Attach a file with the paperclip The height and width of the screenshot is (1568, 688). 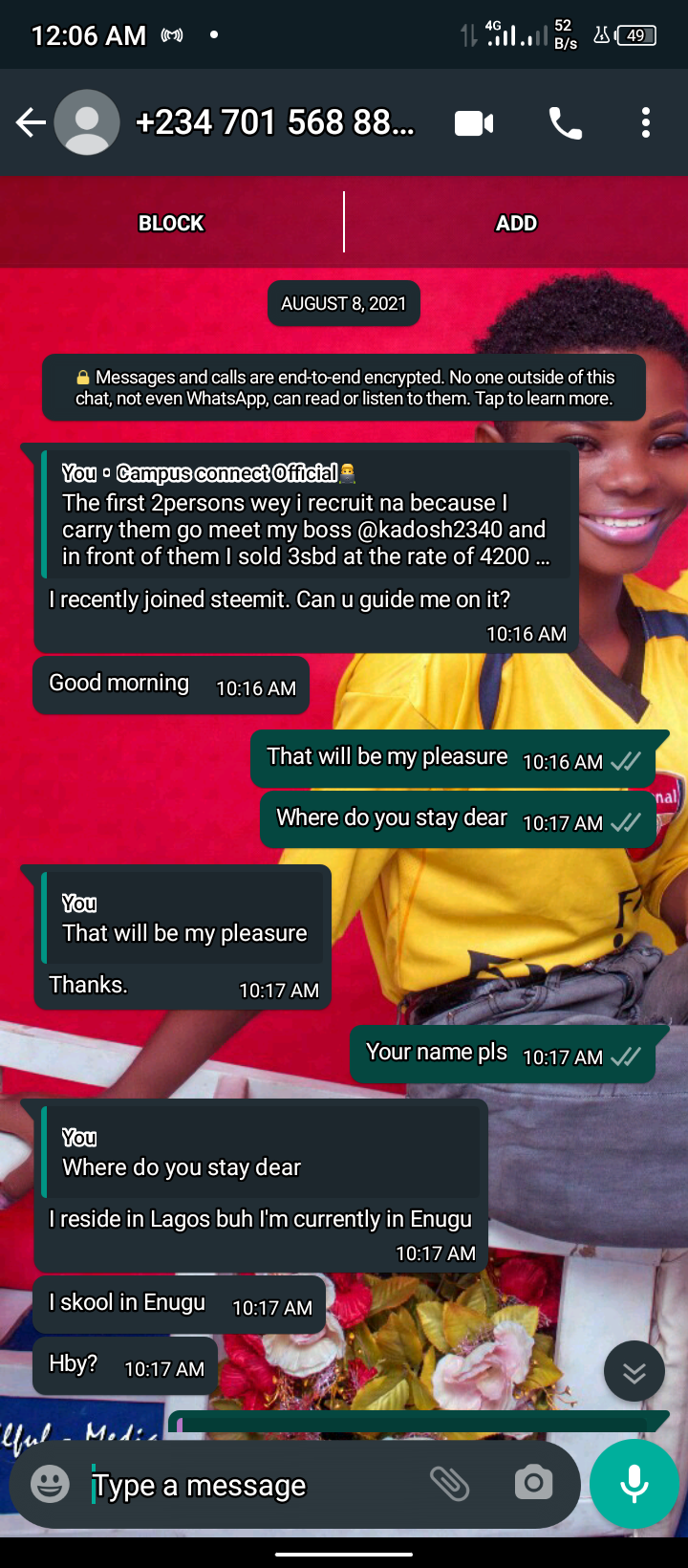[x=449, y=1484]
